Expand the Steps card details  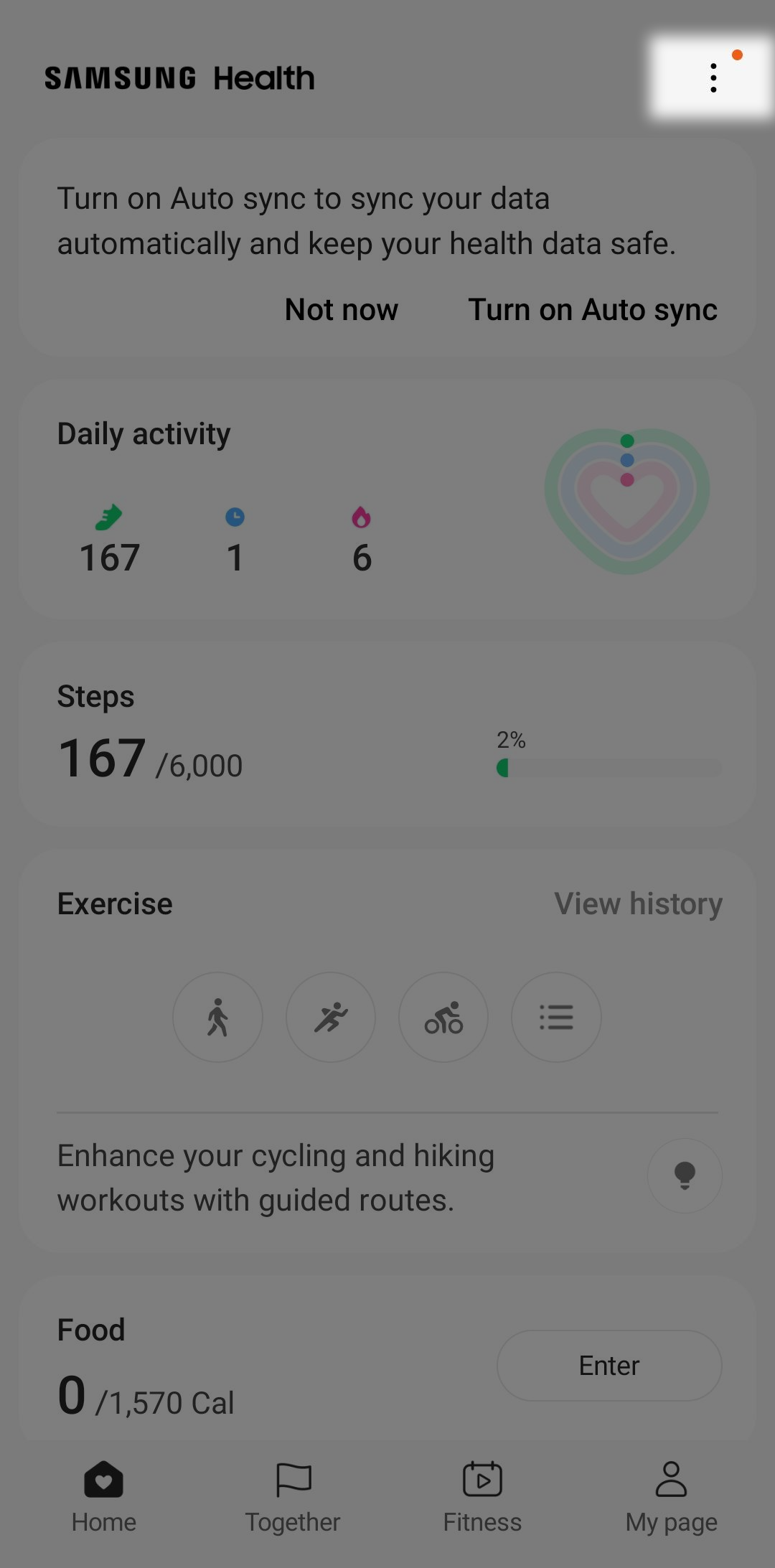click(387, 732)
